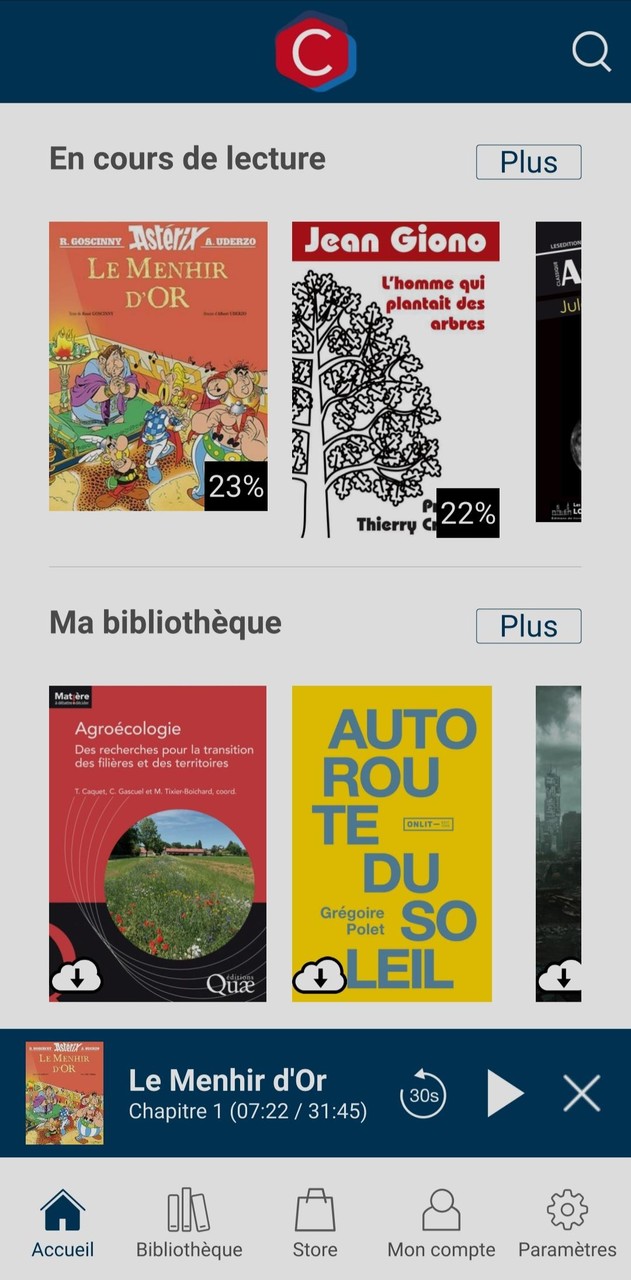
Task: Open L'homme qui plantait des arbres
Action: (395, 379)
